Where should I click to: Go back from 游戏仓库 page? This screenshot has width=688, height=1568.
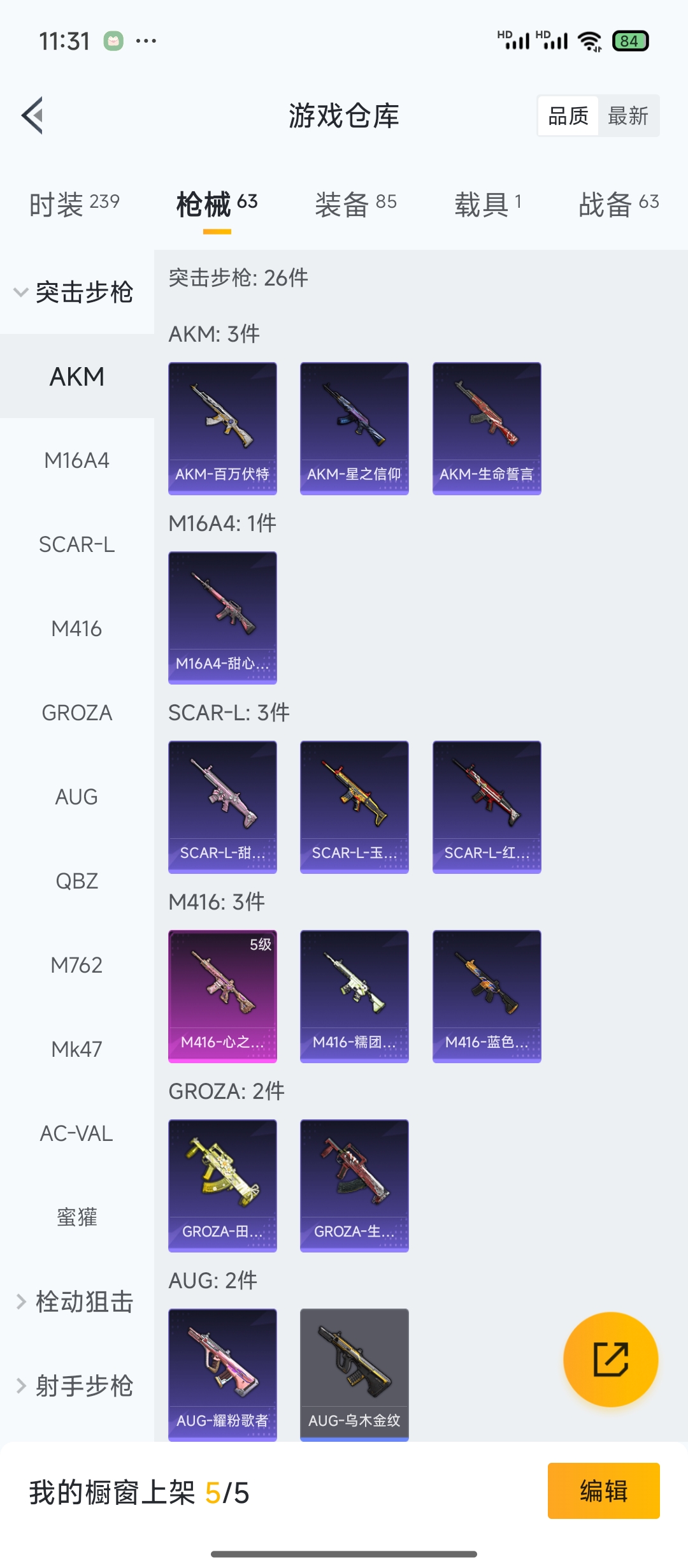pos(33,116)
